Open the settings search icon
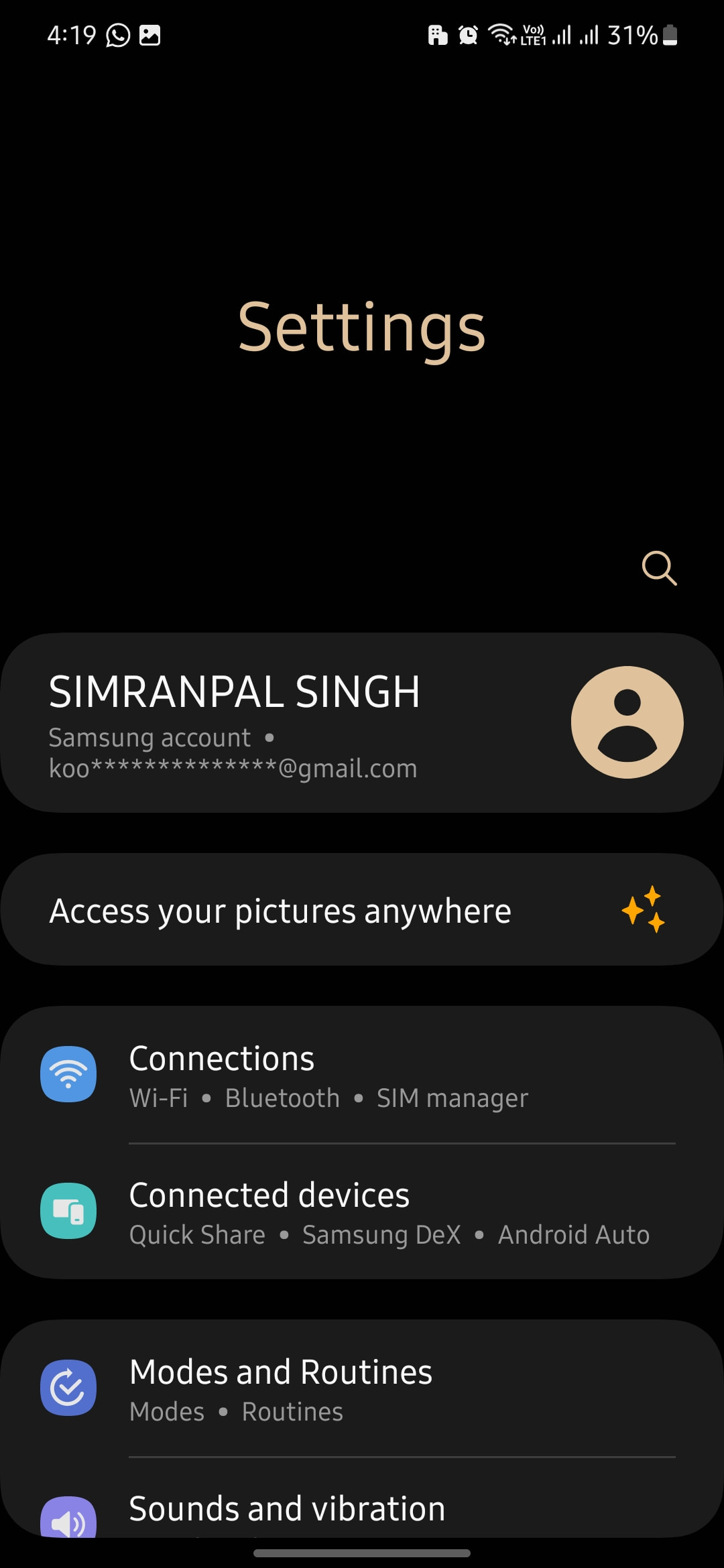Screen dimensions: 724x1568 pyautogui.click(x=659, y=568)
